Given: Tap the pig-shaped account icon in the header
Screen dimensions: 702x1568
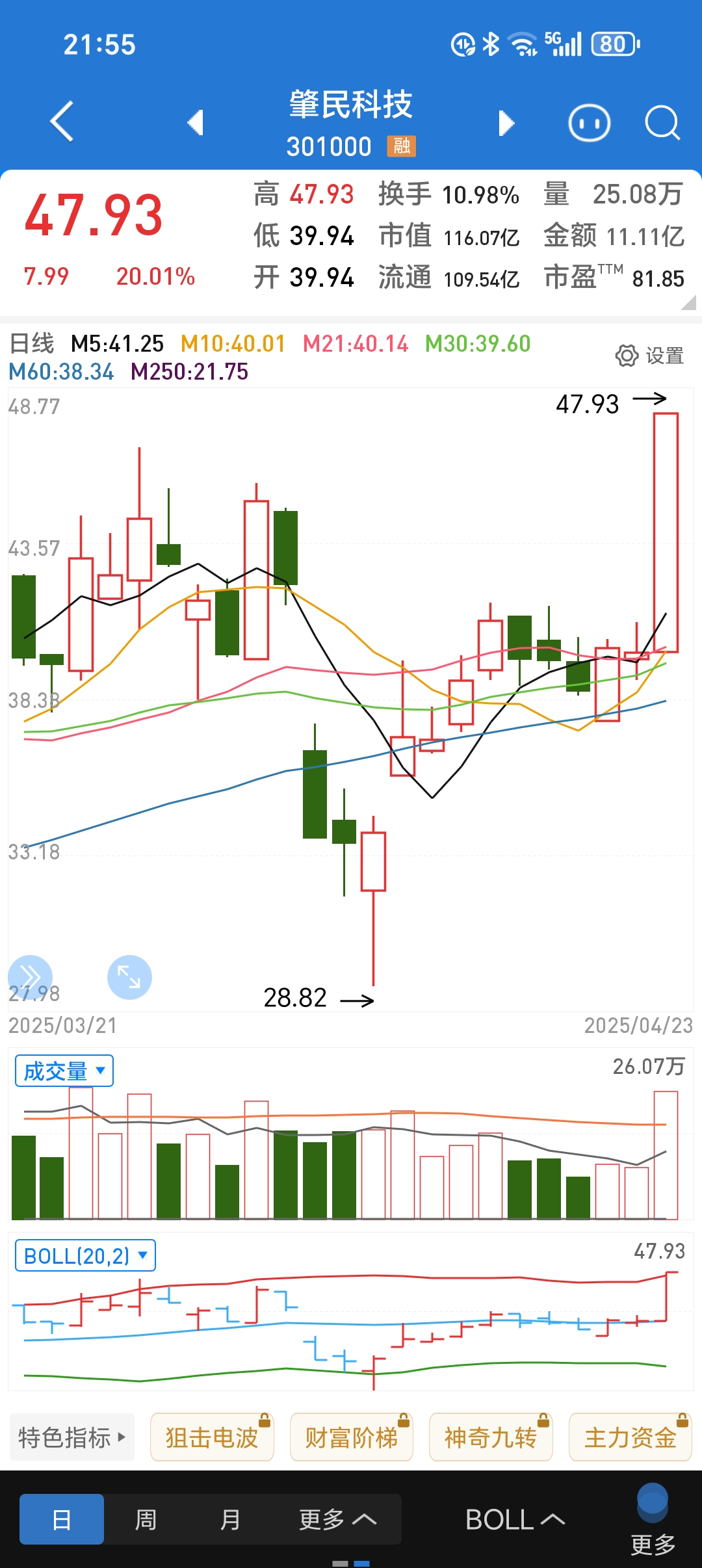Looking at the screenshot, I should pos(587,122).
